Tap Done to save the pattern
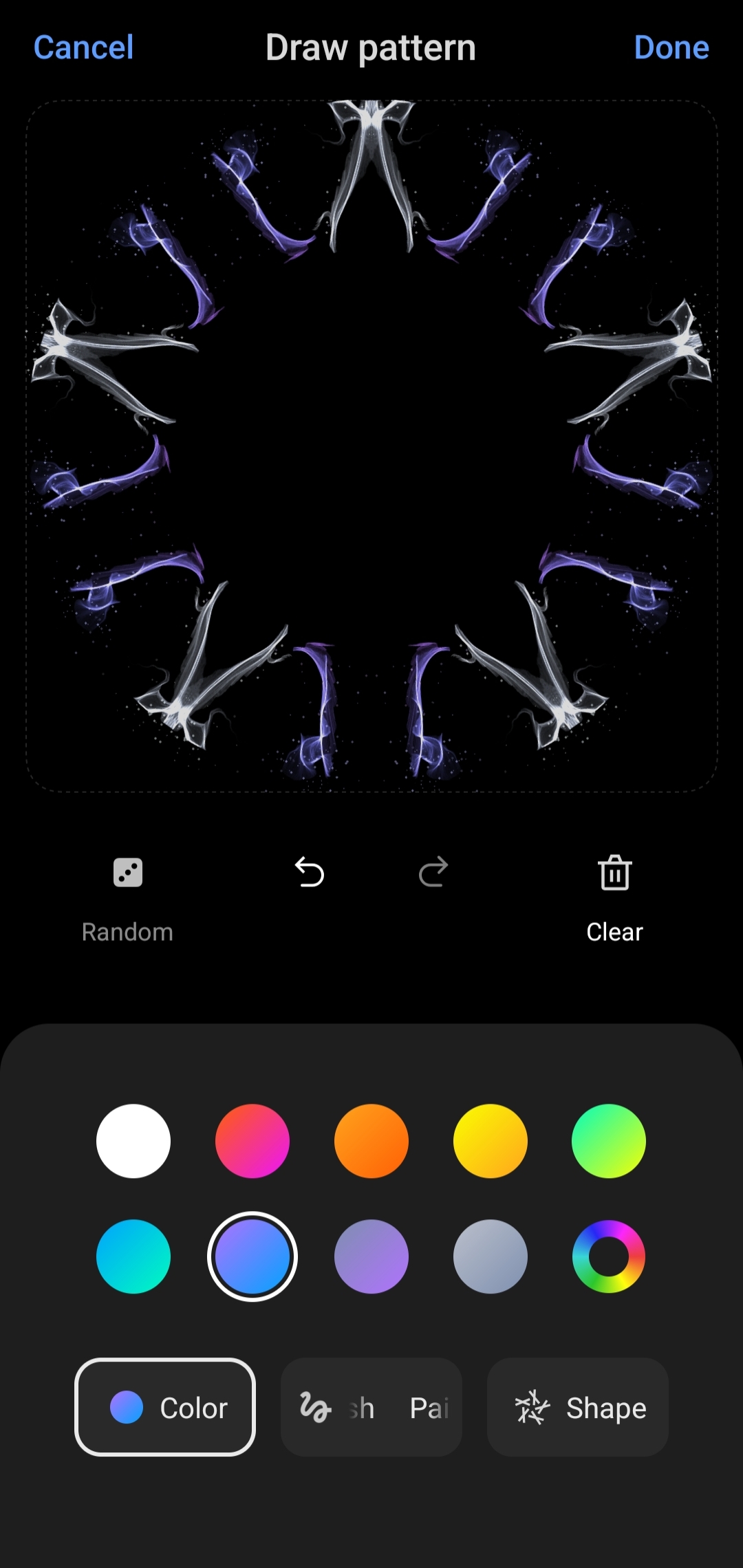This screenshot has height=1568, width=743. (x=671, y=47)
